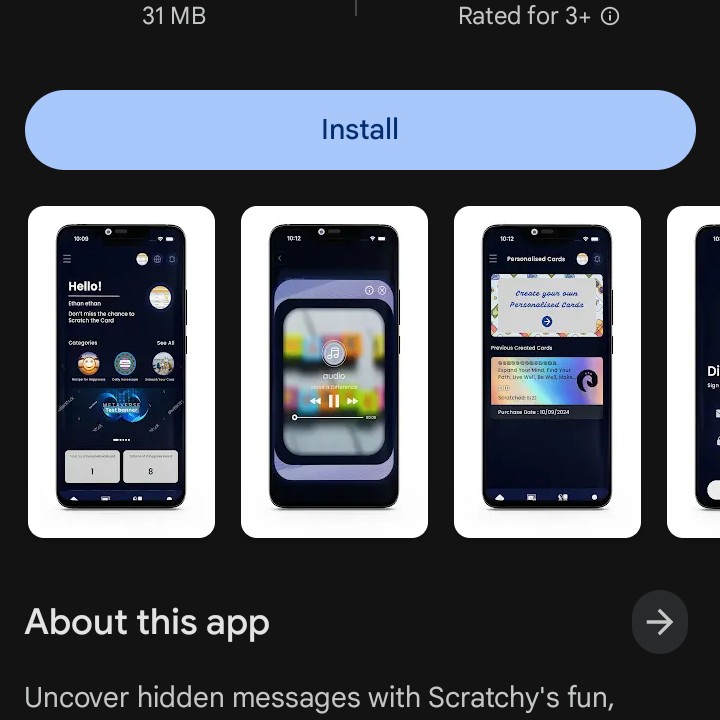Viewport: 720px width, 720px height.
Task: Open the Hello home screen screenshot
Action: click(x=121, y=372)
